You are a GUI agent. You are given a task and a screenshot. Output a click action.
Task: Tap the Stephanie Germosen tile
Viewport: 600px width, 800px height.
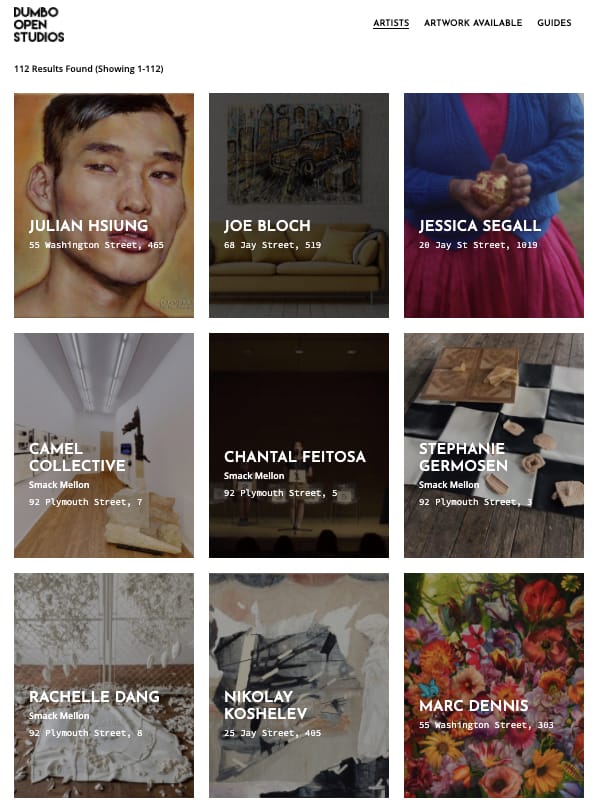494,446
